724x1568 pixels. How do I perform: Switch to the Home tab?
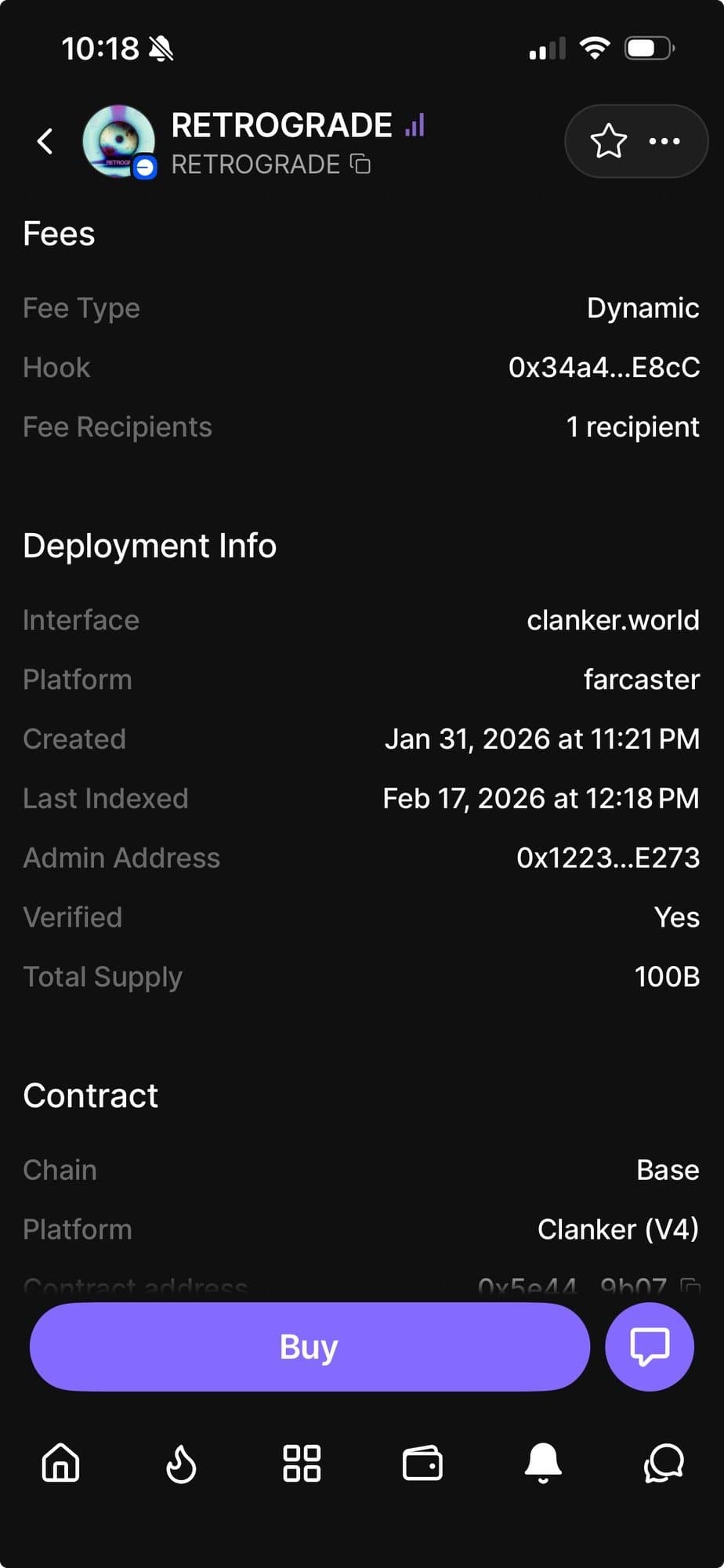click(x=61, y=1463)
